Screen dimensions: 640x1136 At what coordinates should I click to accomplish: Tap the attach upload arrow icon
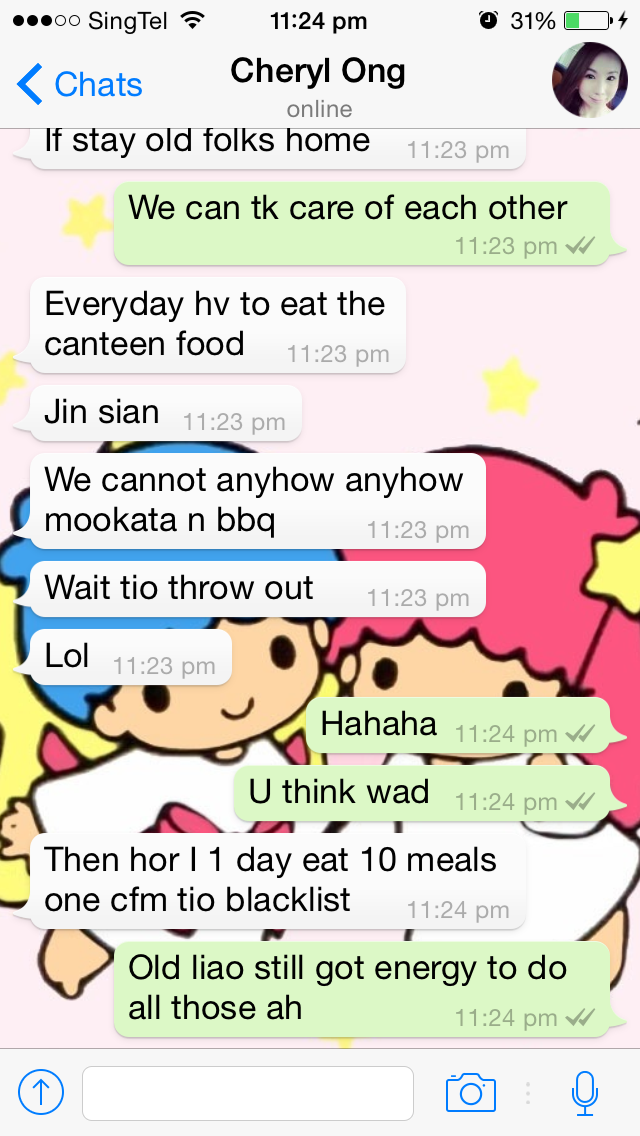41,1092
